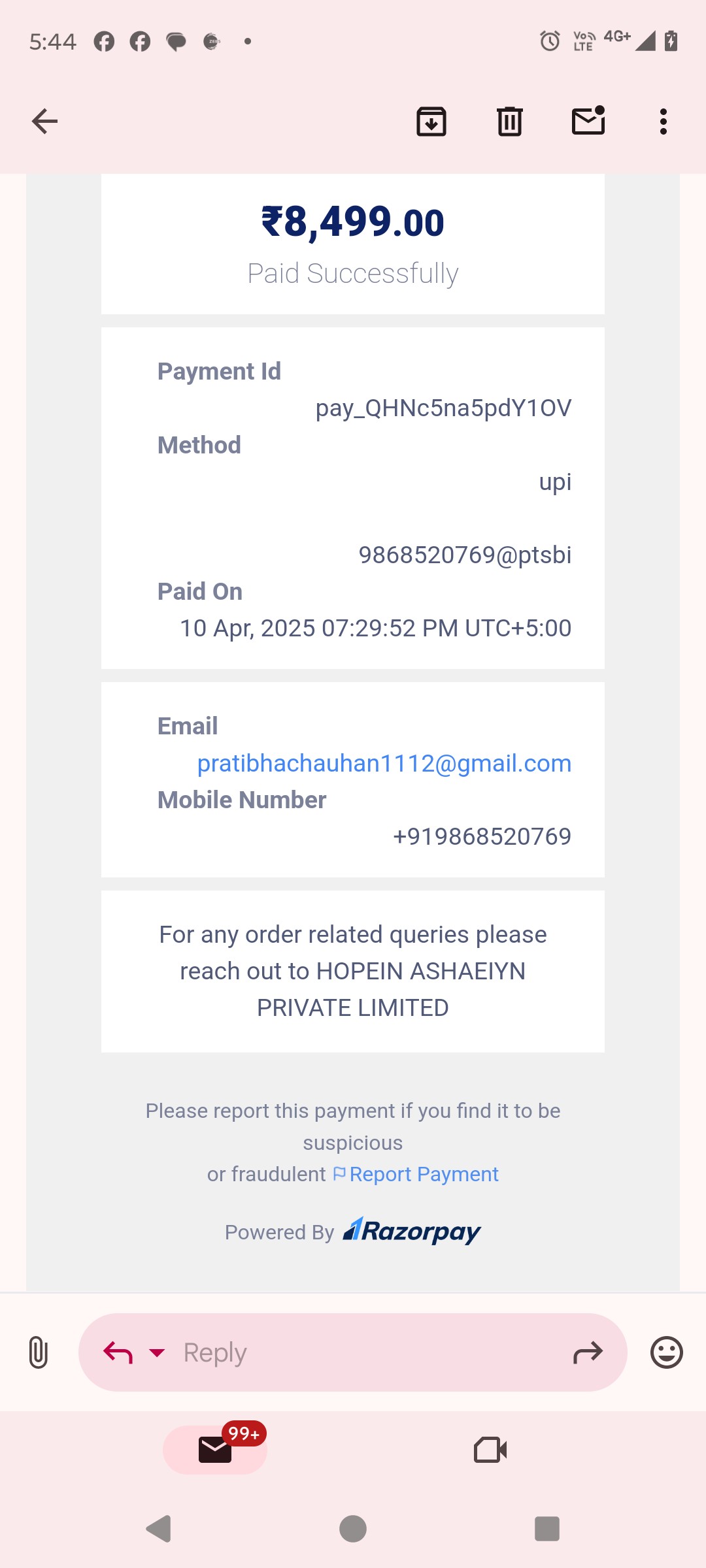The height and width of the screenshot is (1568, 706).
Task: Delete this email
Action: (x=510, y=122)
